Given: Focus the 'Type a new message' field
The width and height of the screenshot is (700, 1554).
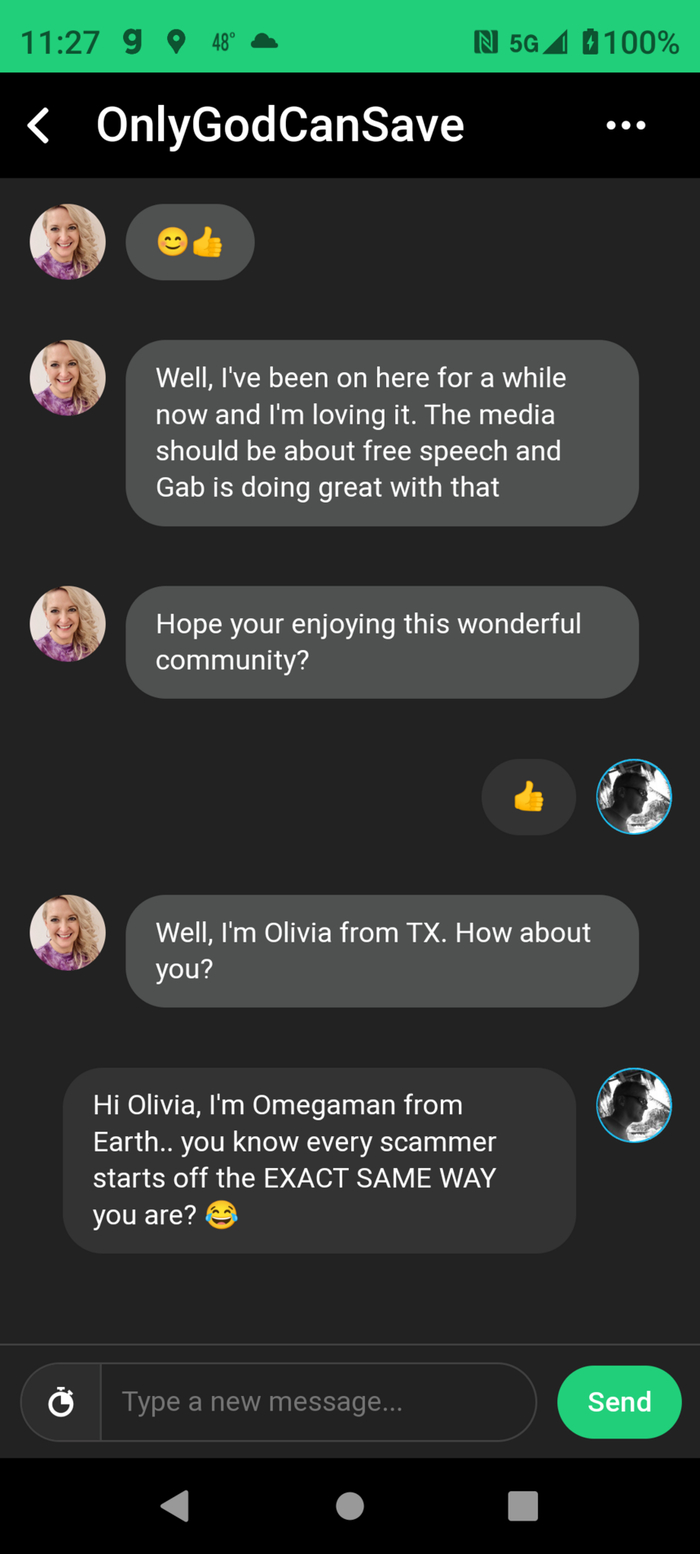Looking at the screenshot, I should (318, 1401).
